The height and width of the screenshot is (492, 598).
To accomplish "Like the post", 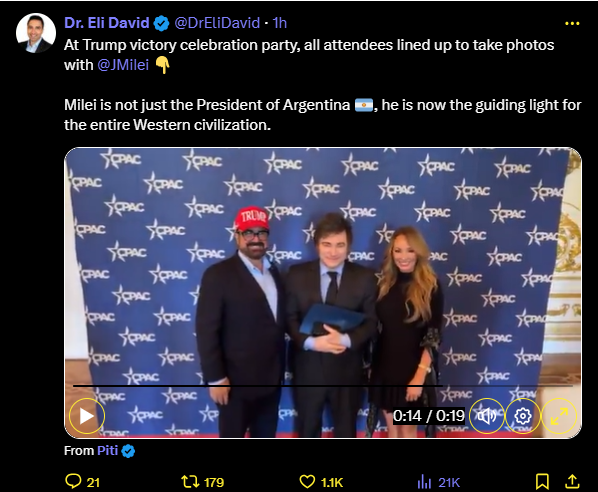I will coord(321,482).
